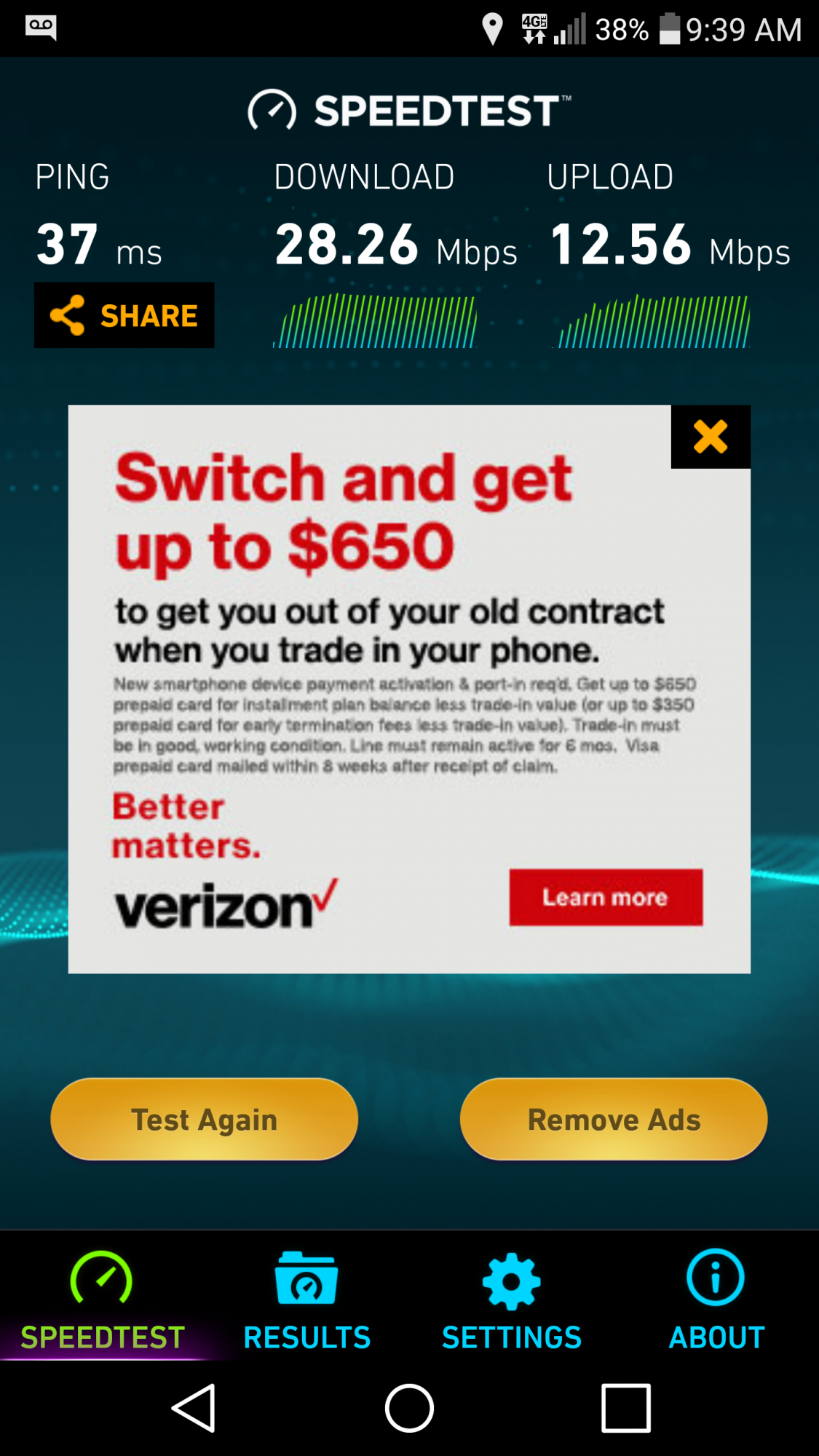Tap the Remove Ads button

(613, 1119)
